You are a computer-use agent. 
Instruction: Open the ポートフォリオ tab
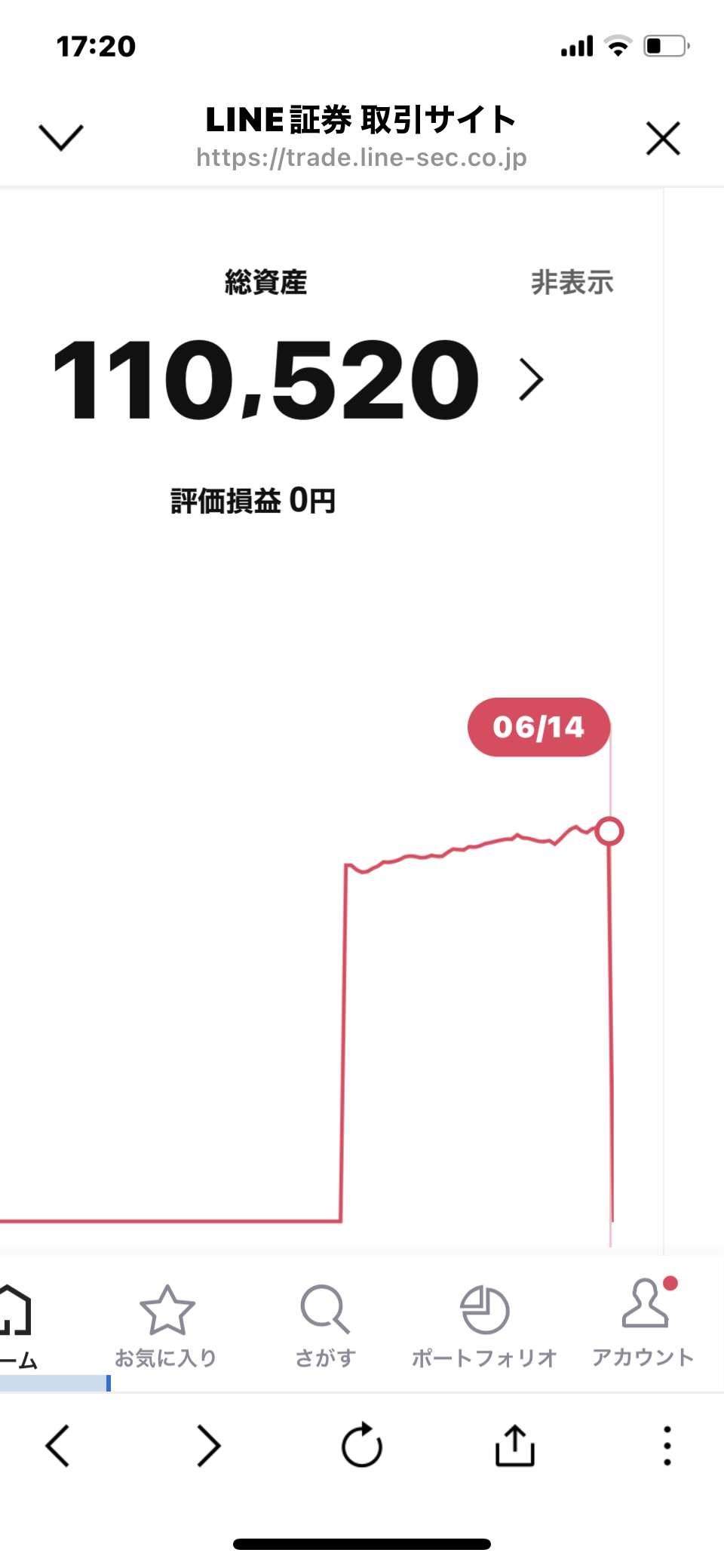tap(484, 1325)
